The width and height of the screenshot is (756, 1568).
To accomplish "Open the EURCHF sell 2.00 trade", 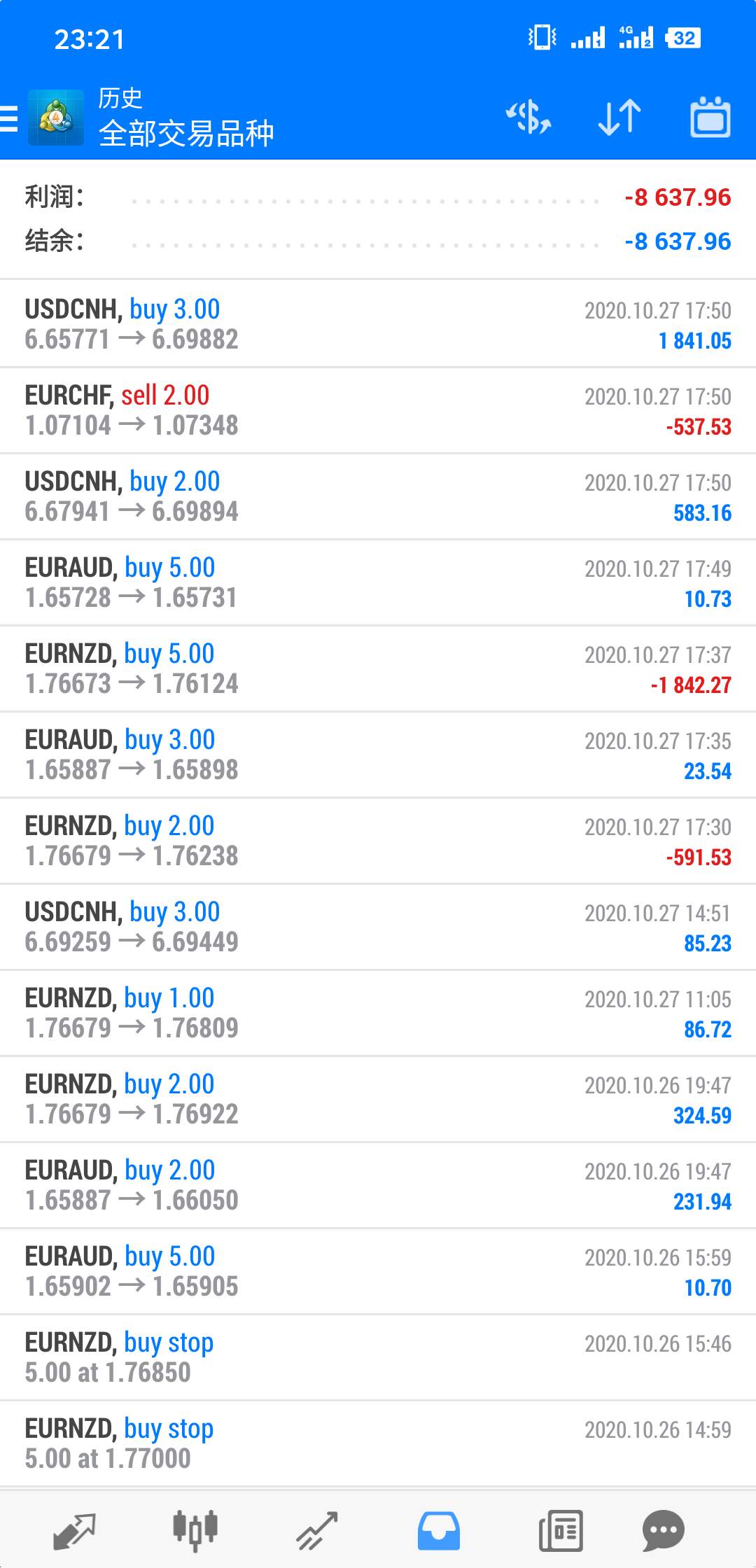I will tap(378, 410).
